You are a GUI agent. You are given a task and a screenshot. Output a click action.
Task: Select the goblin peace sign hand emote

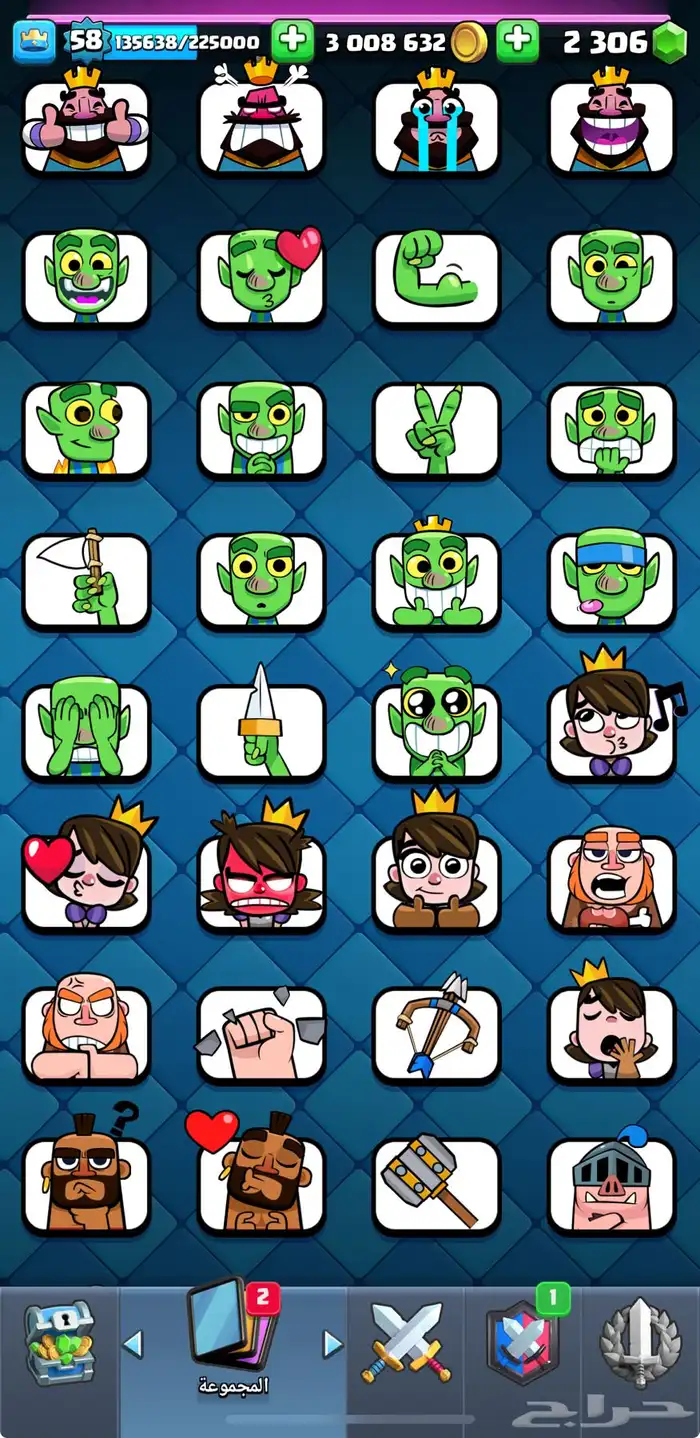pos(436,428)
